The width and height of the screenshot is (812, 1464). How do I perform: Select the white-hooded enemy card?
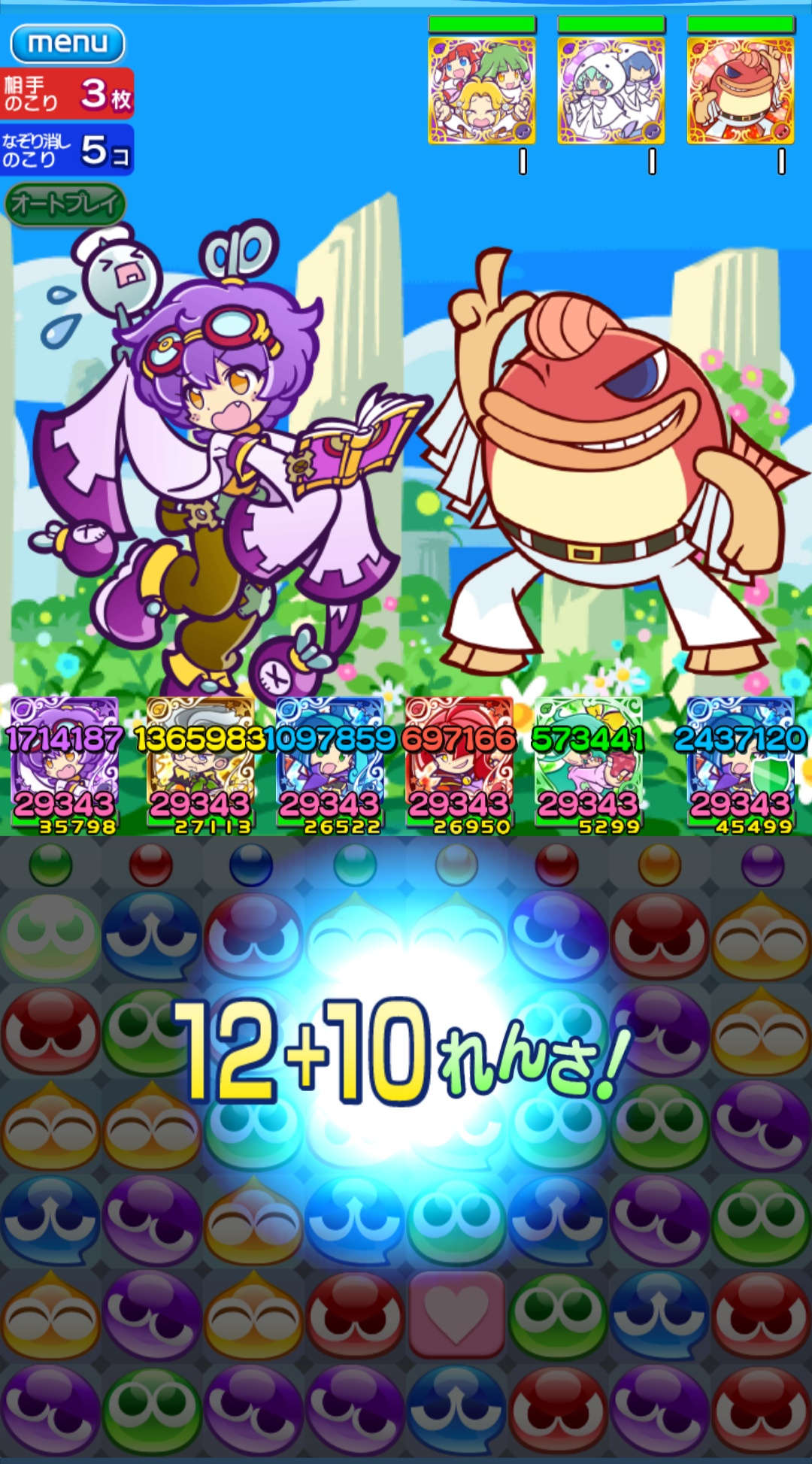tap(611, 90)
